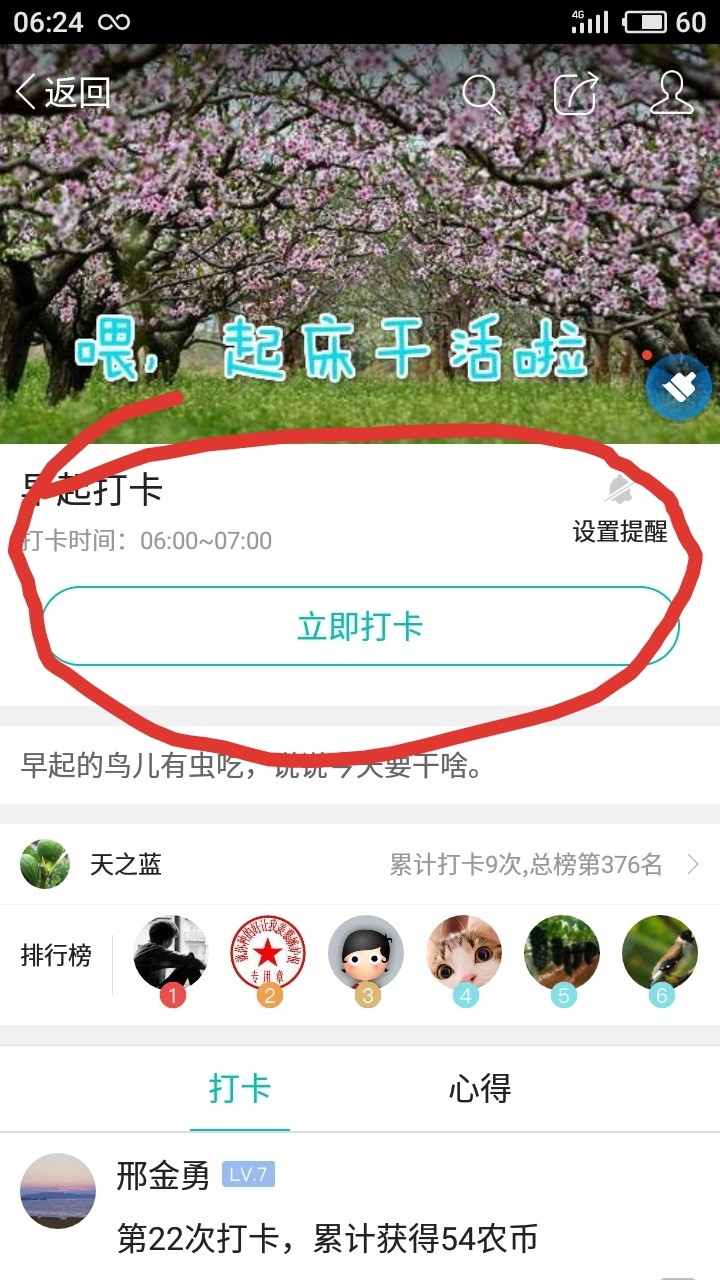Go back using 返回
Viewport: 720px width, 1280px height.
click(62, 93)
